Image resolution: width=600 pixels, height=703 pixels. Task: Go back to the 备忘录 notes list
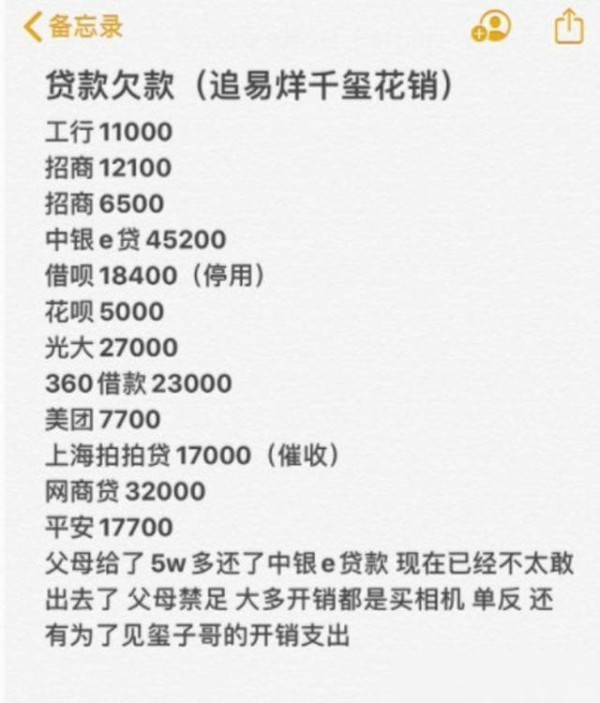[72, 27]
